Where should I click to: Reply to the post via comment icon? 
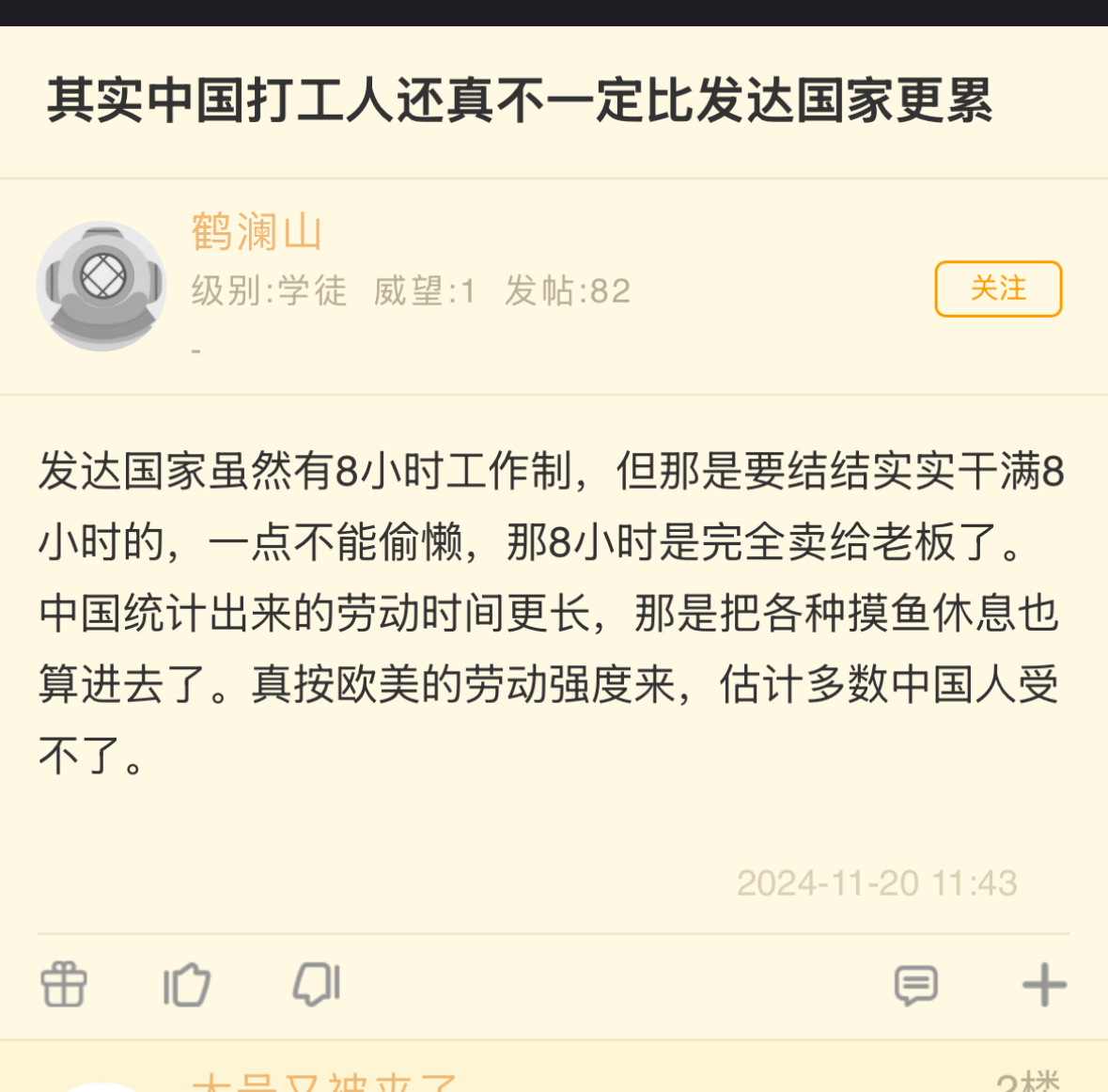pyautogui.click(x=915, y=986)
